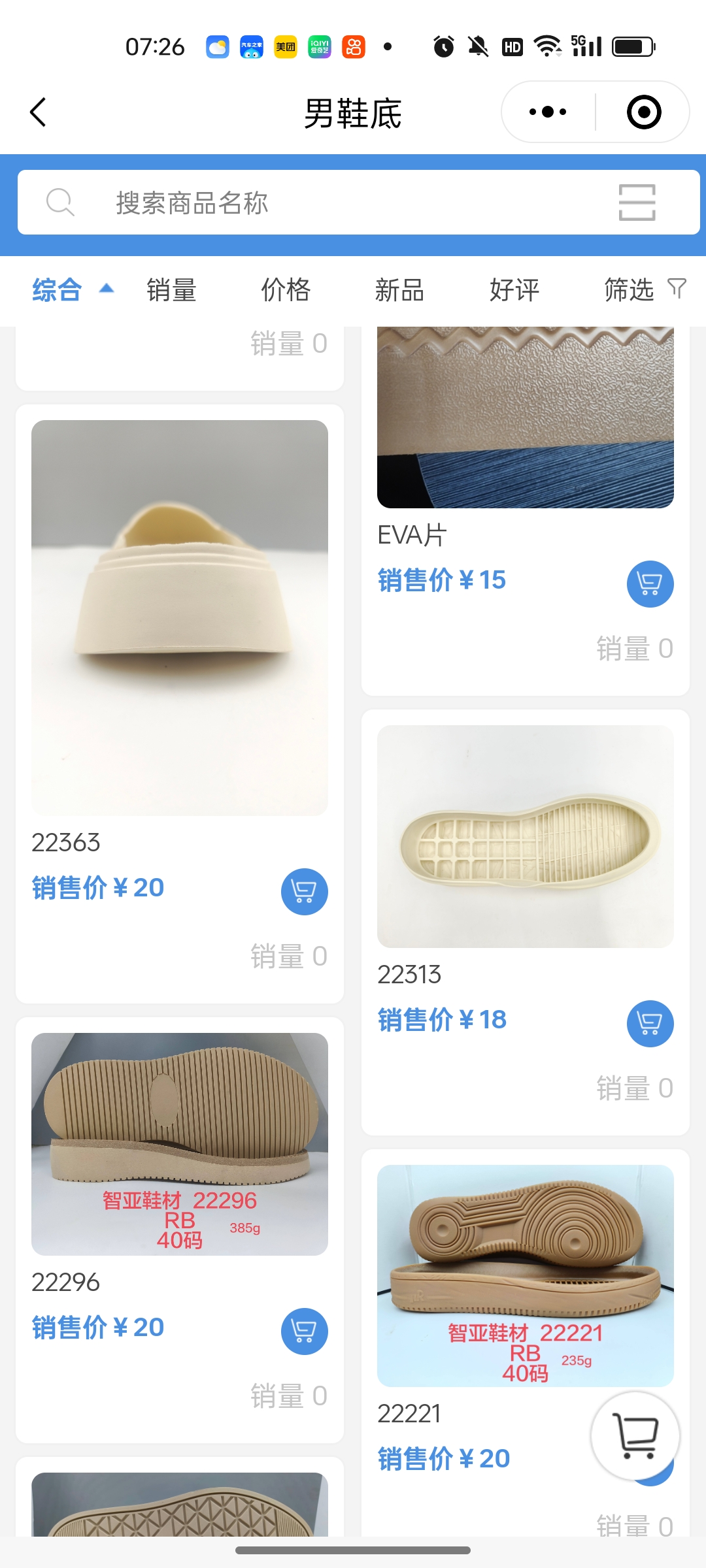
Task: Sort products by 综合
Action: (x=58, y=290)
